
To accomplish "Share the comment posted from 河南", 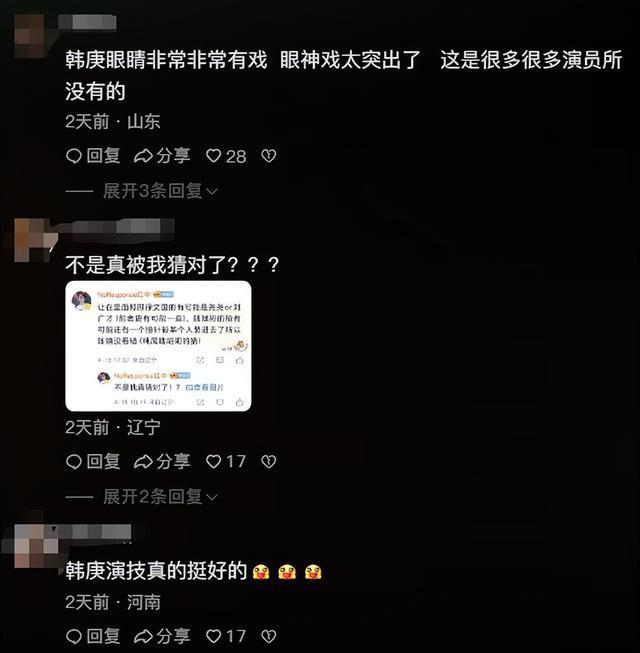I will (x=161, y=636).
